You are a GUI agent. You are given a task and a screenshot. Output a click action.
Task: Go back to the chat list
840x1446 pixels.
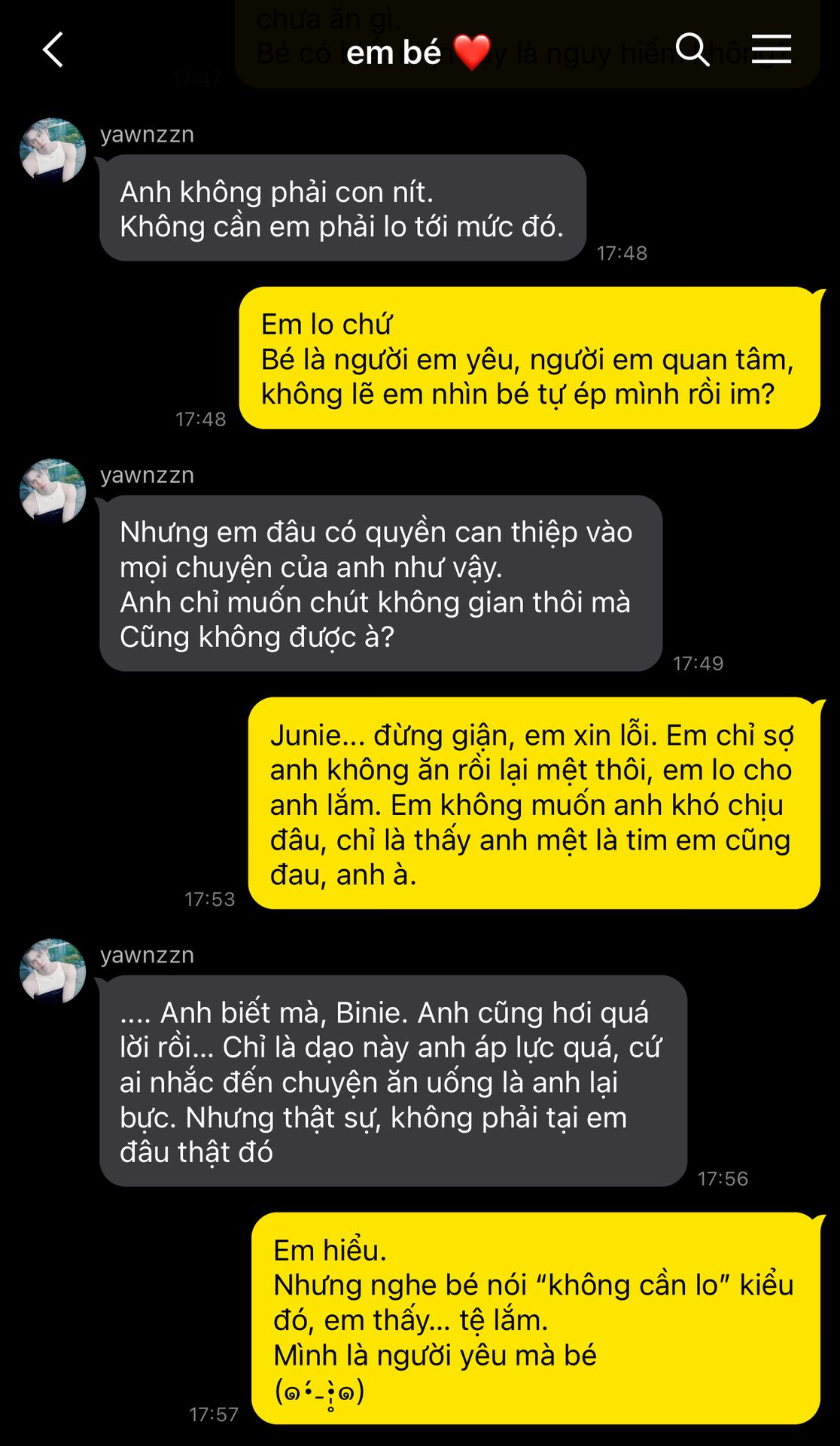pyautogui.click(x=53, y=50)
